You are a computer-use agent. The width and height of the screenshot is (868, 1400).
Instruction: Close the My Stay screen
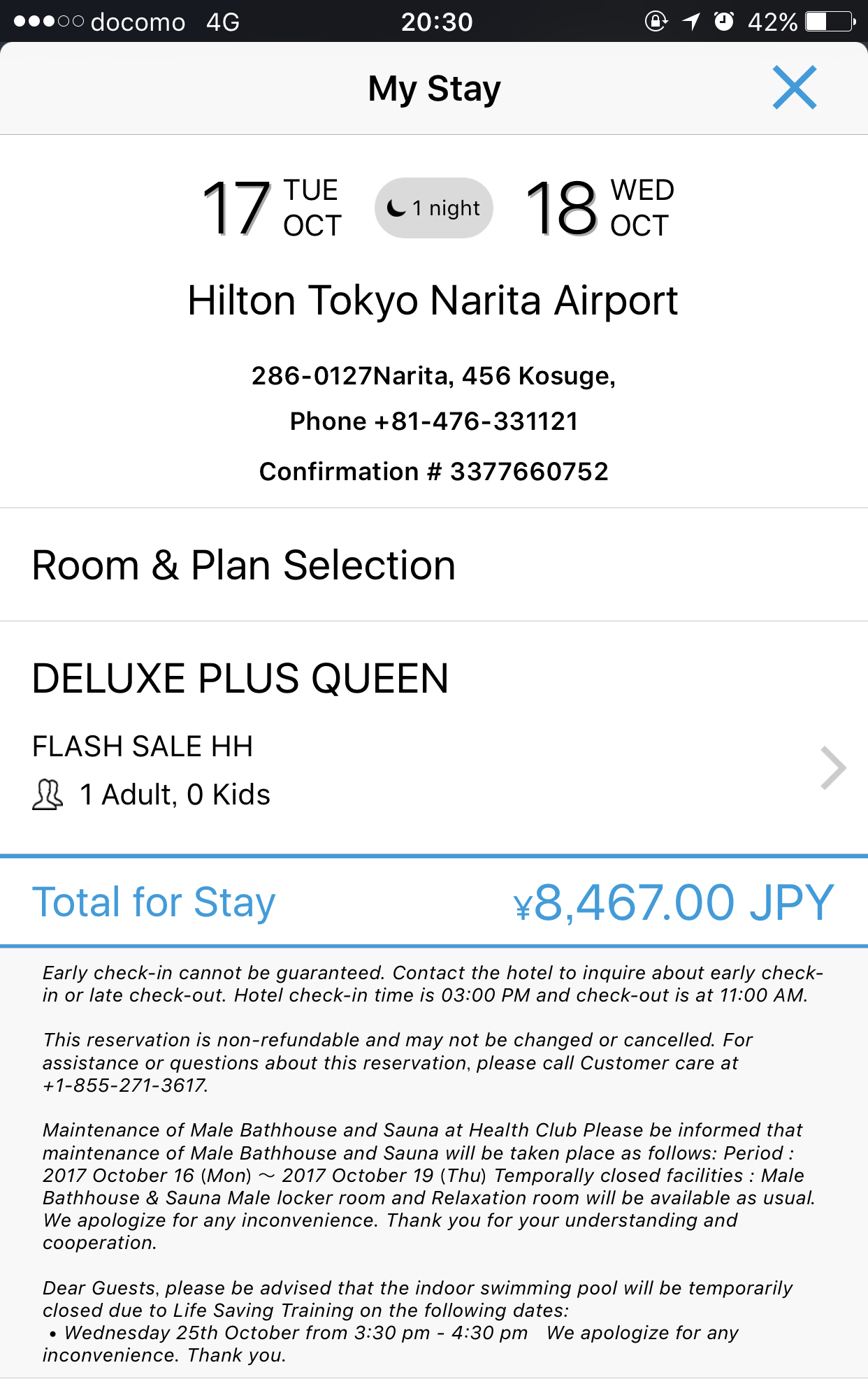[795, 87]
